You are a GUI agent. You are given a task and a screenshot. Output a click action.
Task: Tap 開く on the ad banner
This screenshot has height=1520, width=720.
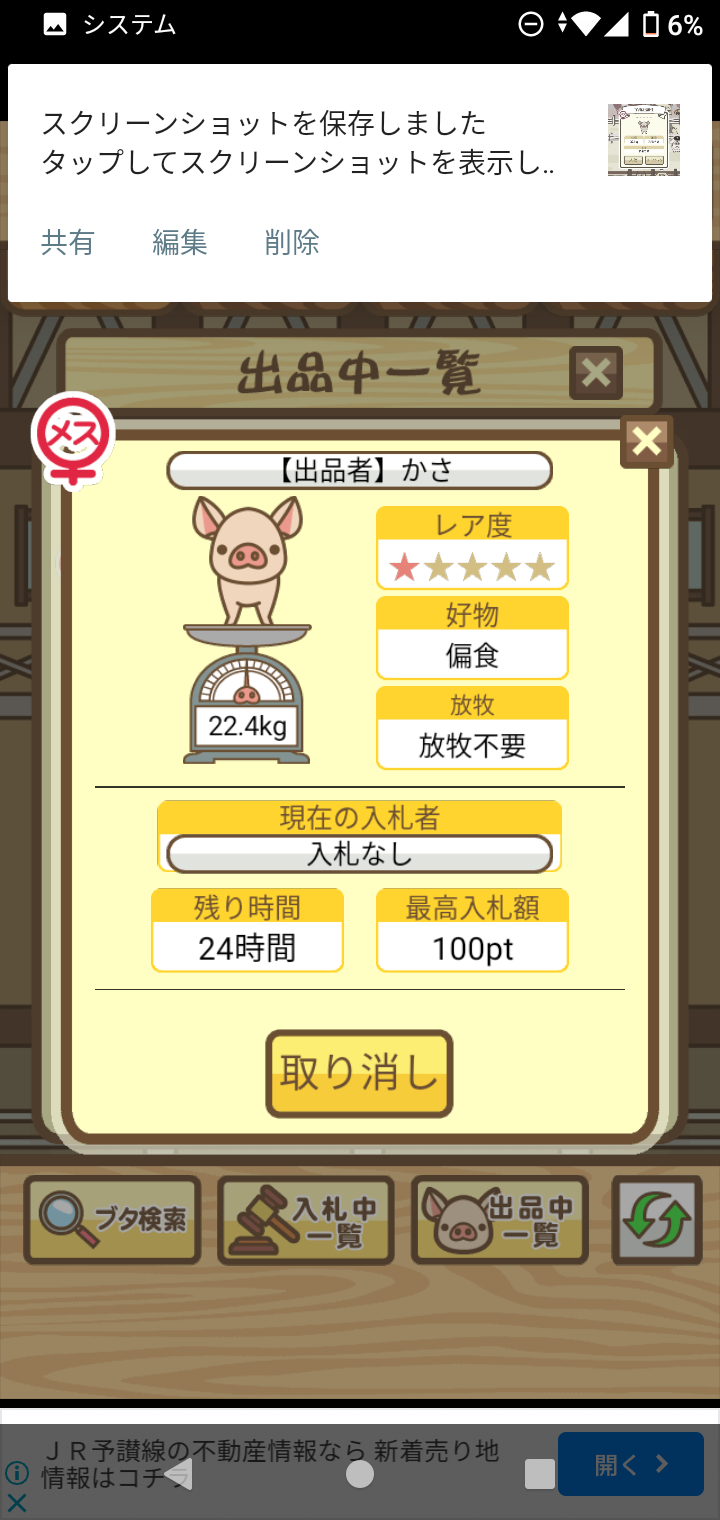[631, 1465]
